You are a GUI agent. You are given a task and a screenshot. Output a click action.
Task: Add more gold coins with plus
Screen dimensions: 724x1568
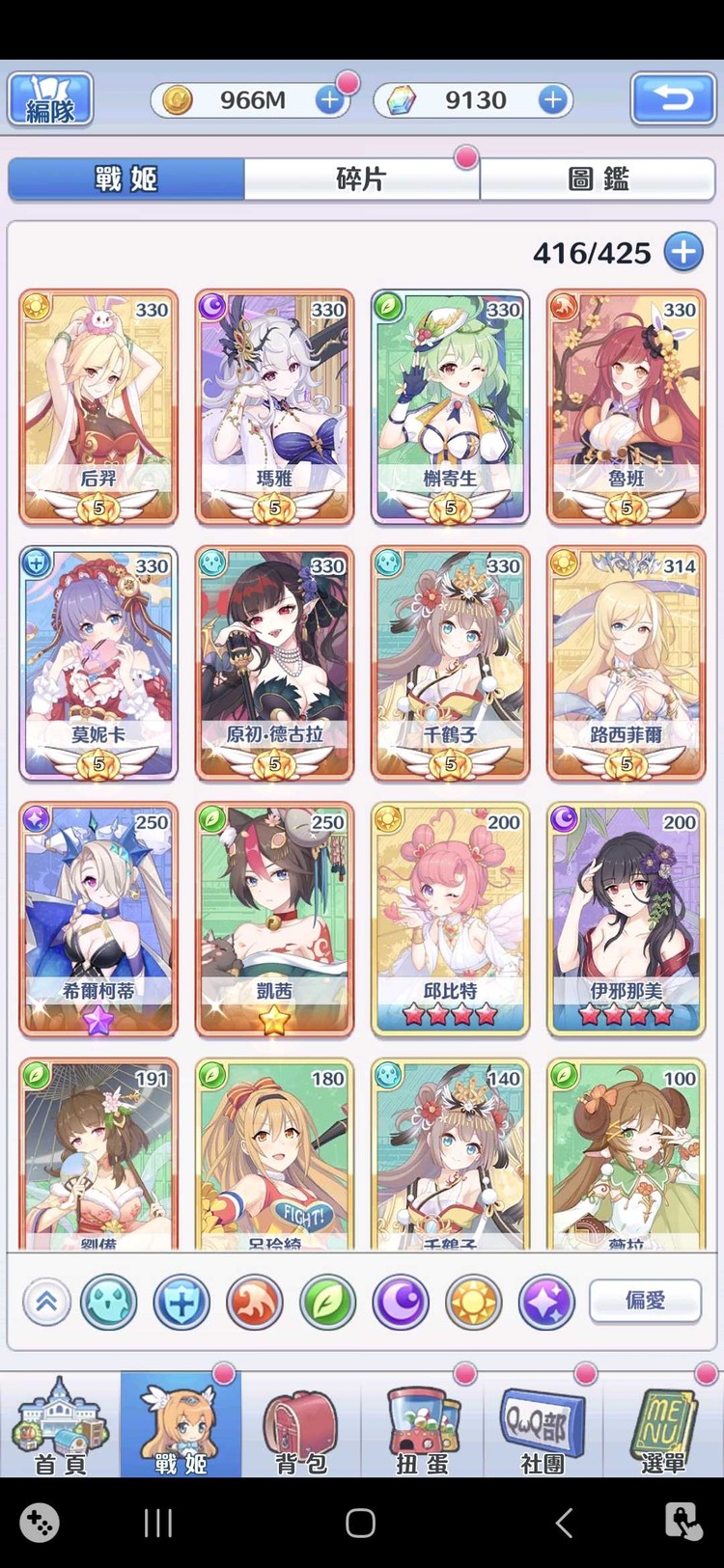click(328, 100)
